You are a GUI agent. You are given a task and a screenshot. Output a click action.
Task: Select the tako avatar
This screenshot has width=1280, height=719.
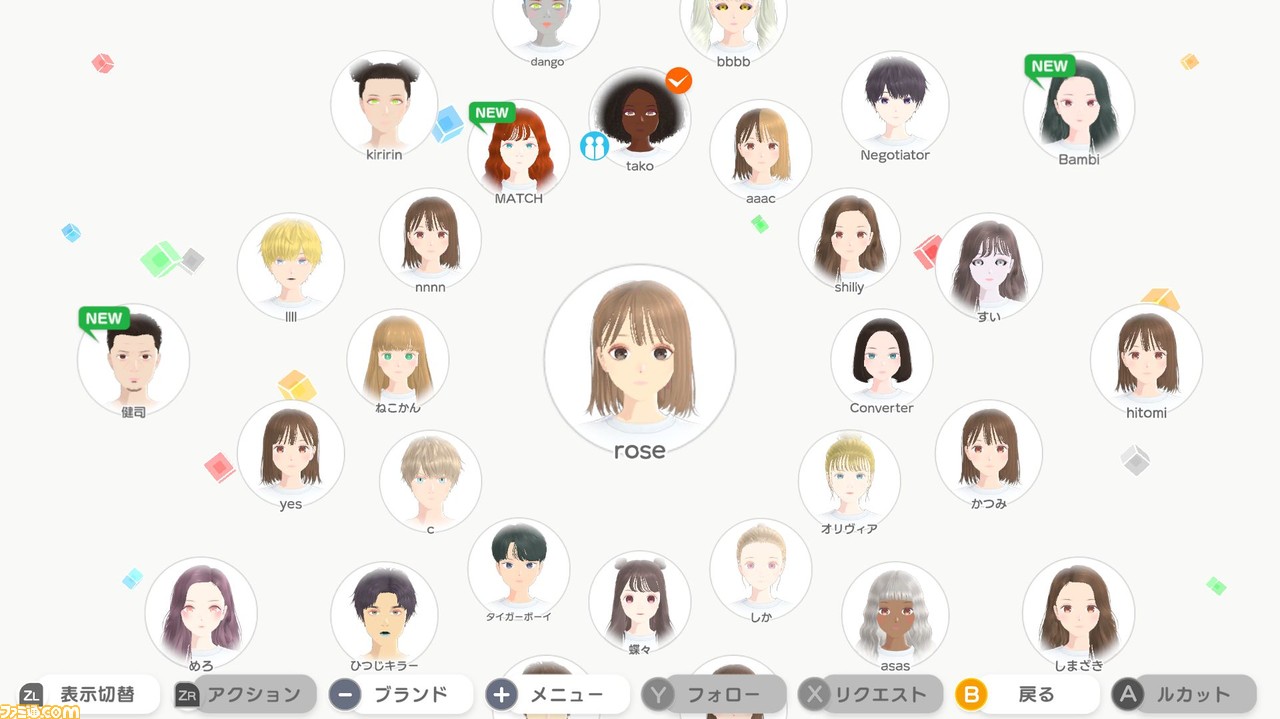pyautogui.click(x=640, y=118)
